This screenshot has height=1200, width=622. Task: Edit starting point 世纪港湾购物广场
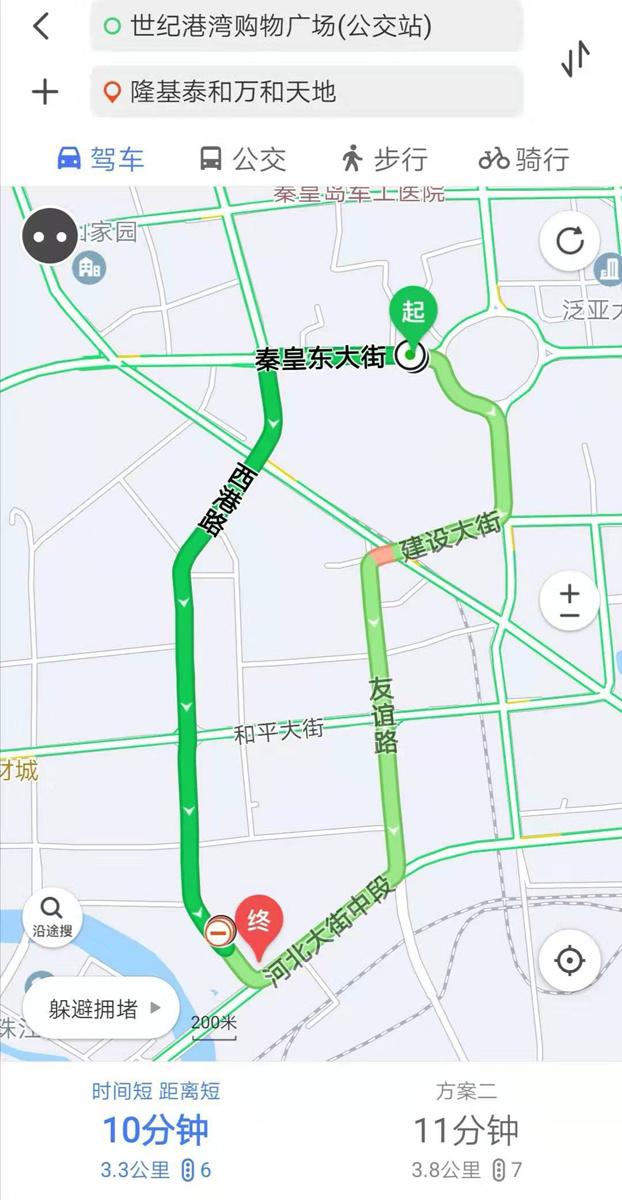(x=305, y=27)
